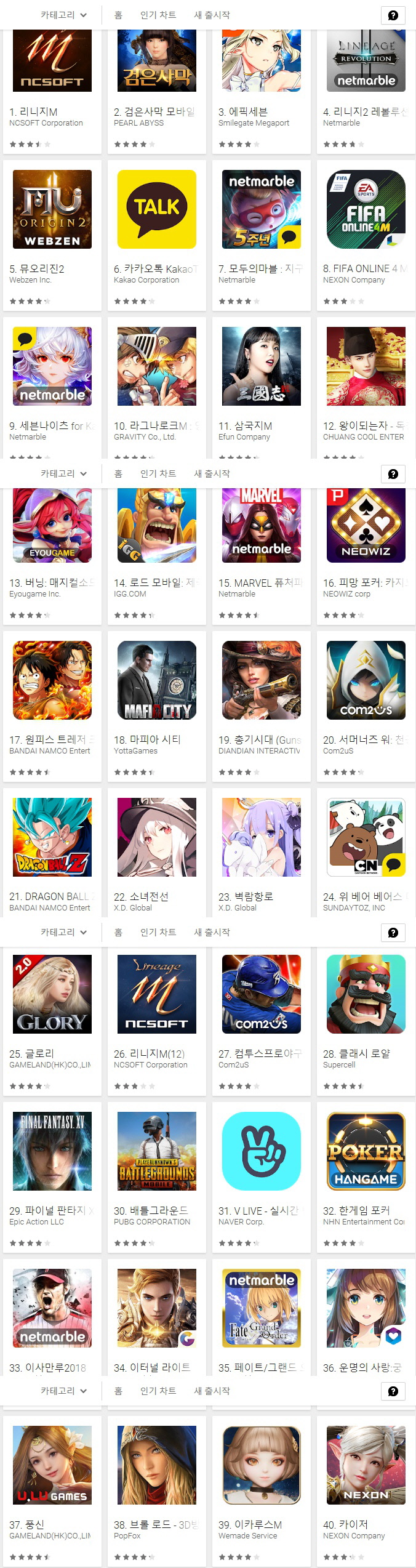Open 삼국지M by Efun Company

coord(262,388)
